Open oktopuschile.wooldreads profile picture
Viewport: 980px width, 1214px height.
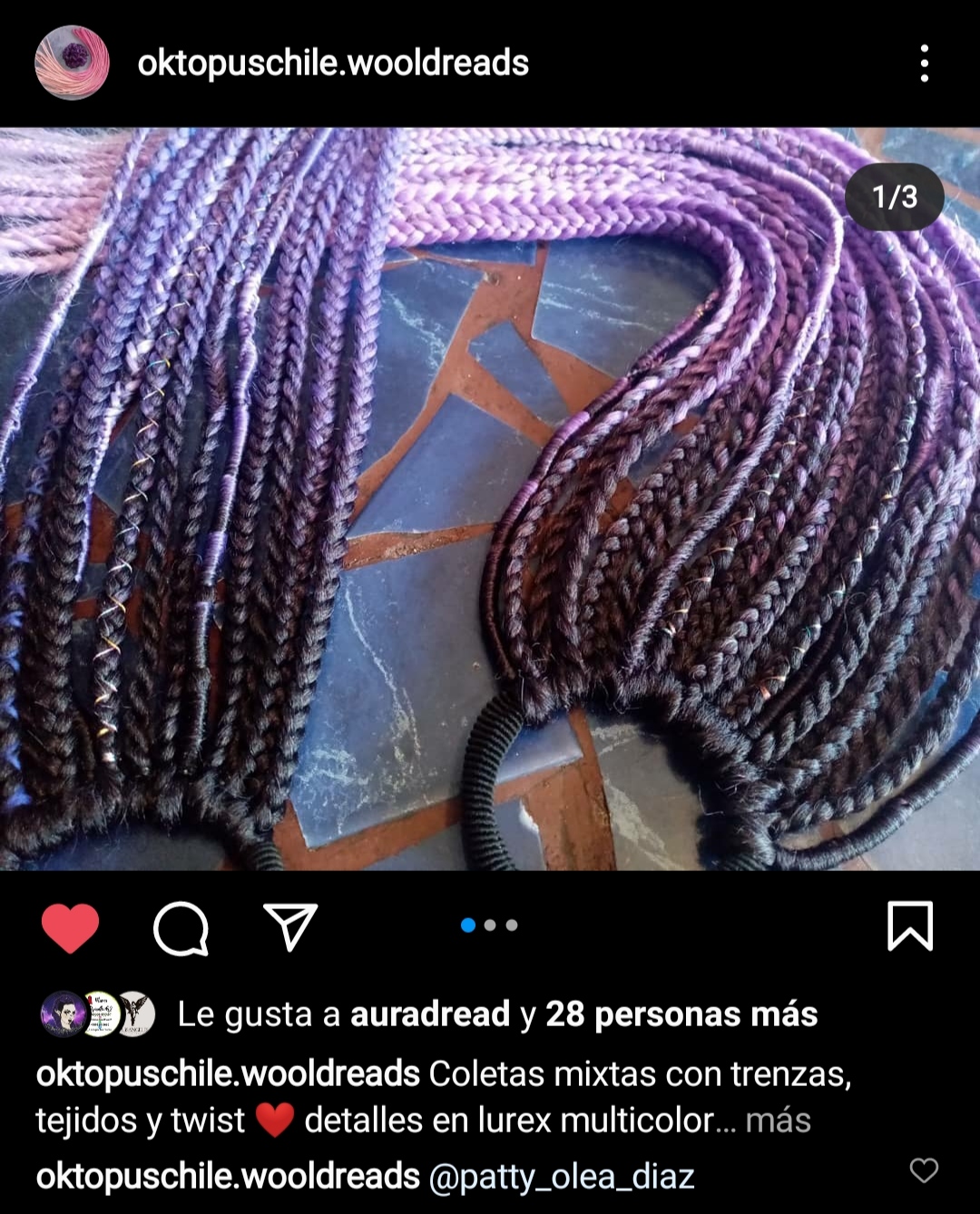pyautogui.click(x=72, y=63)
